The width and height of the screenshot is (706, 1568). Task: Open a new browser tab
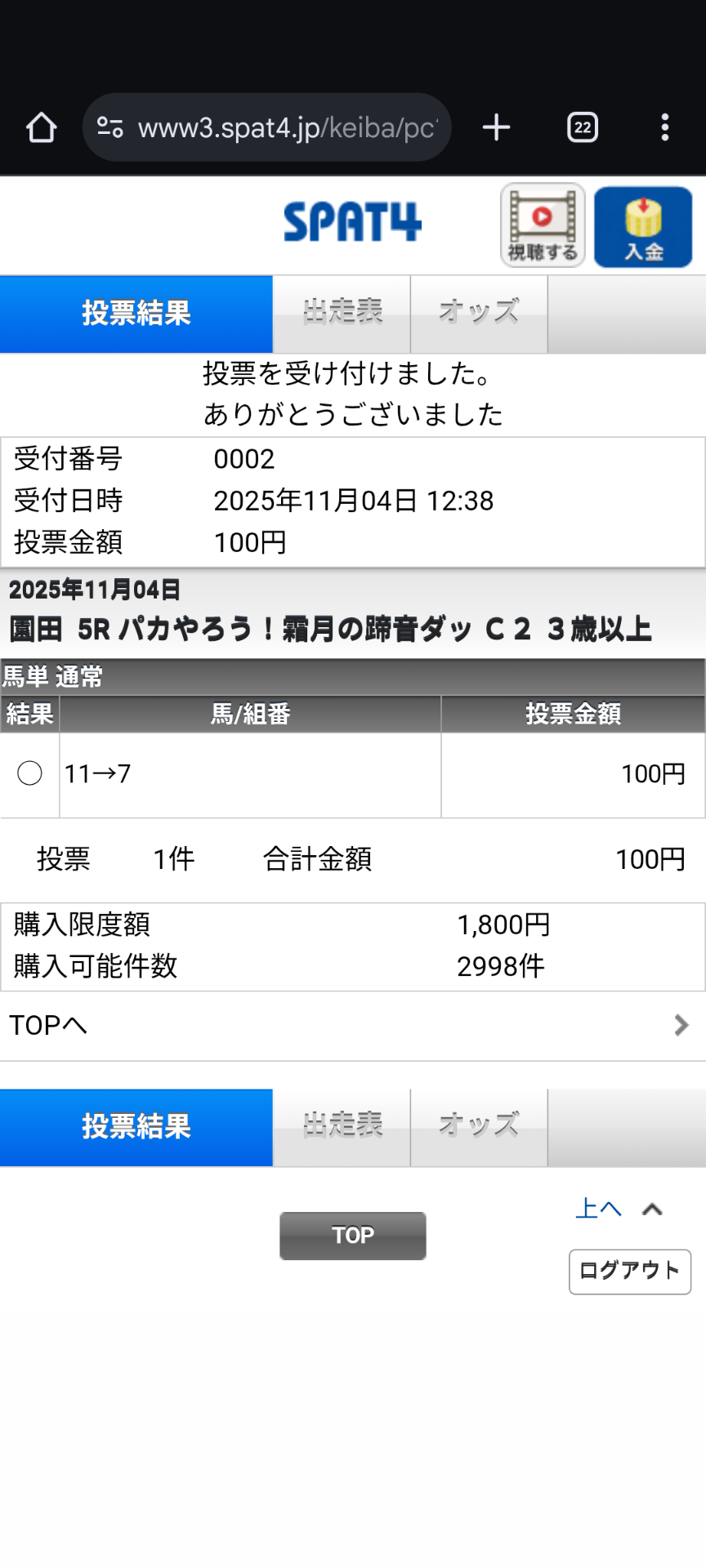pyautogui.click(x=496, y=127)
